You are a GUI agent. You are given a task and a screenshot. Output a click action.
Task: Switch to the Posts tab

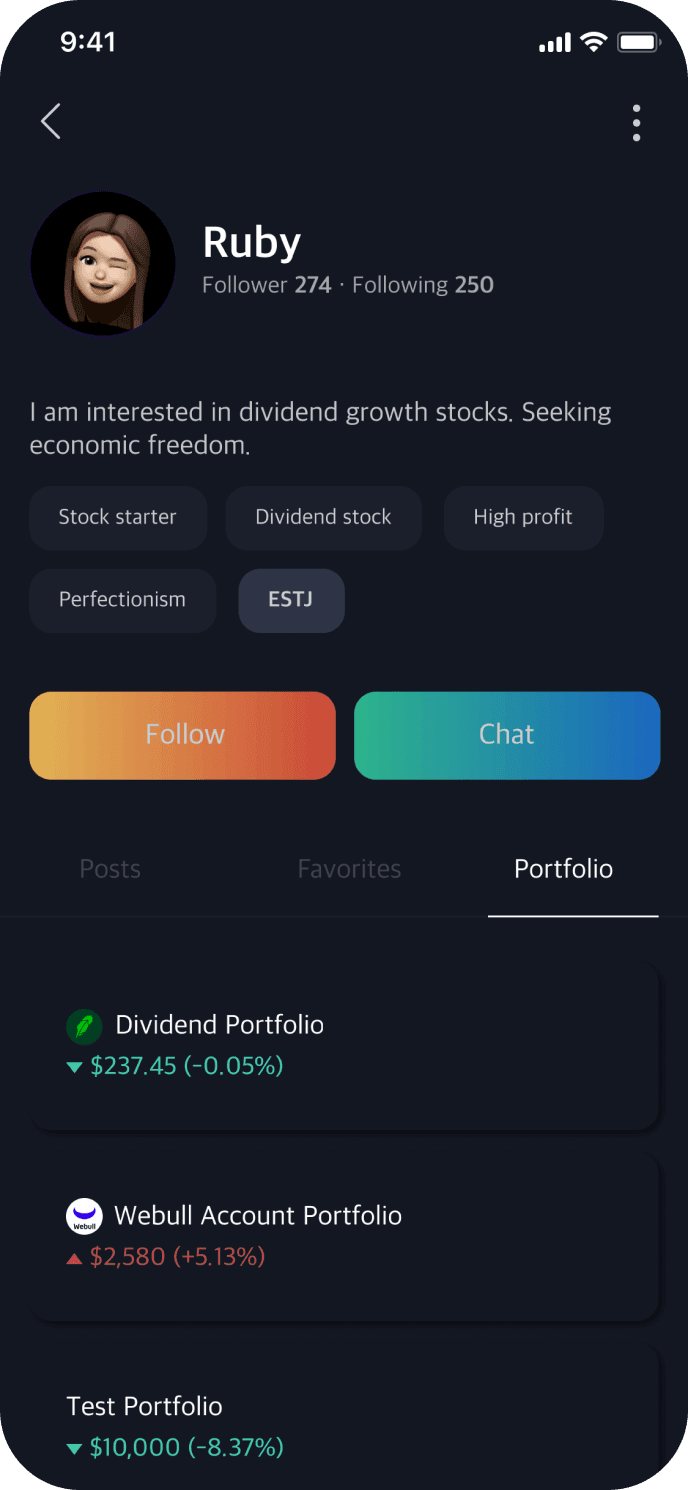[x=110, y=869]
